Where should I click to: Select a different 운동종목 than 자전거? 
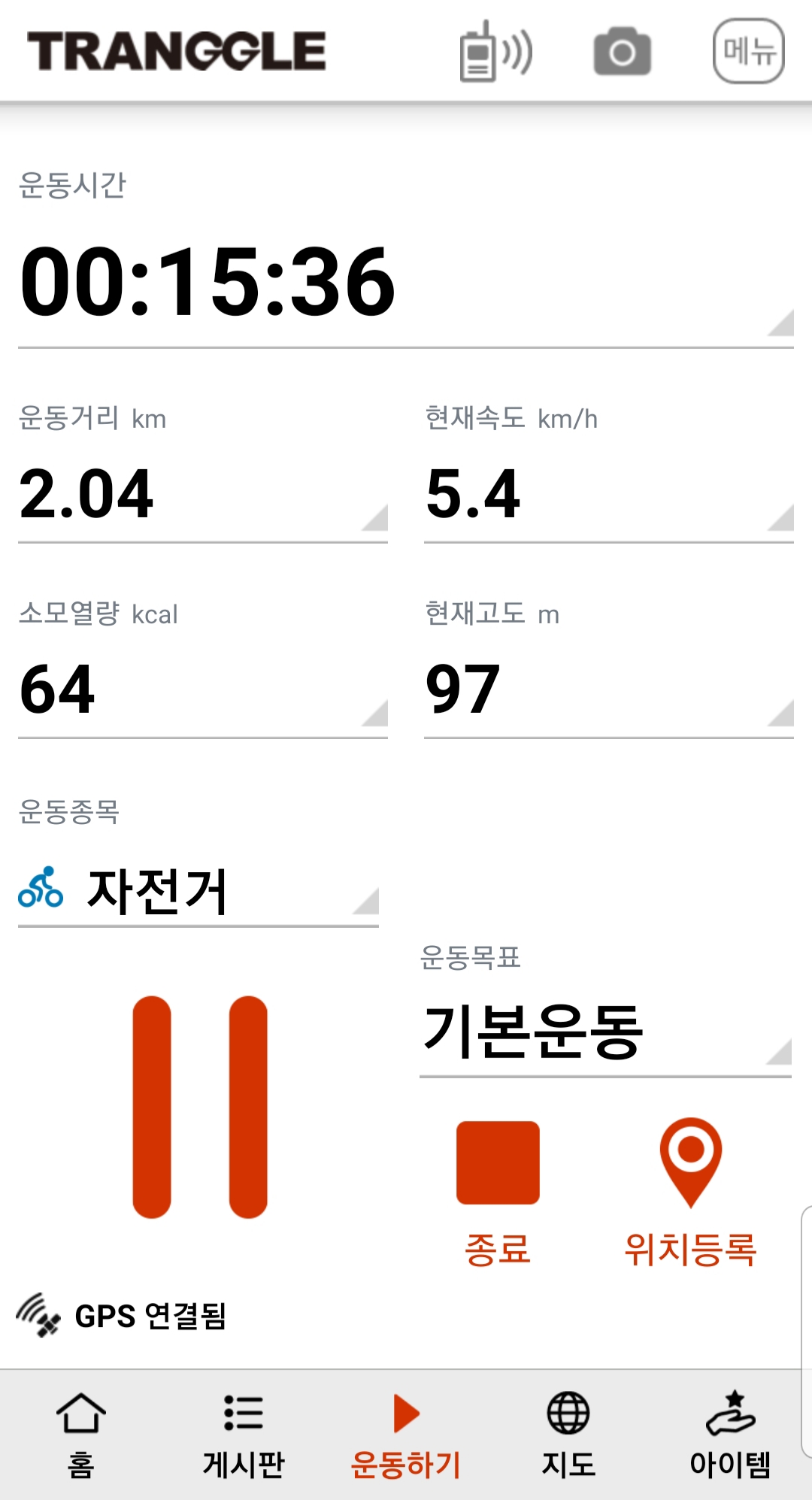[x=198, y=892]
